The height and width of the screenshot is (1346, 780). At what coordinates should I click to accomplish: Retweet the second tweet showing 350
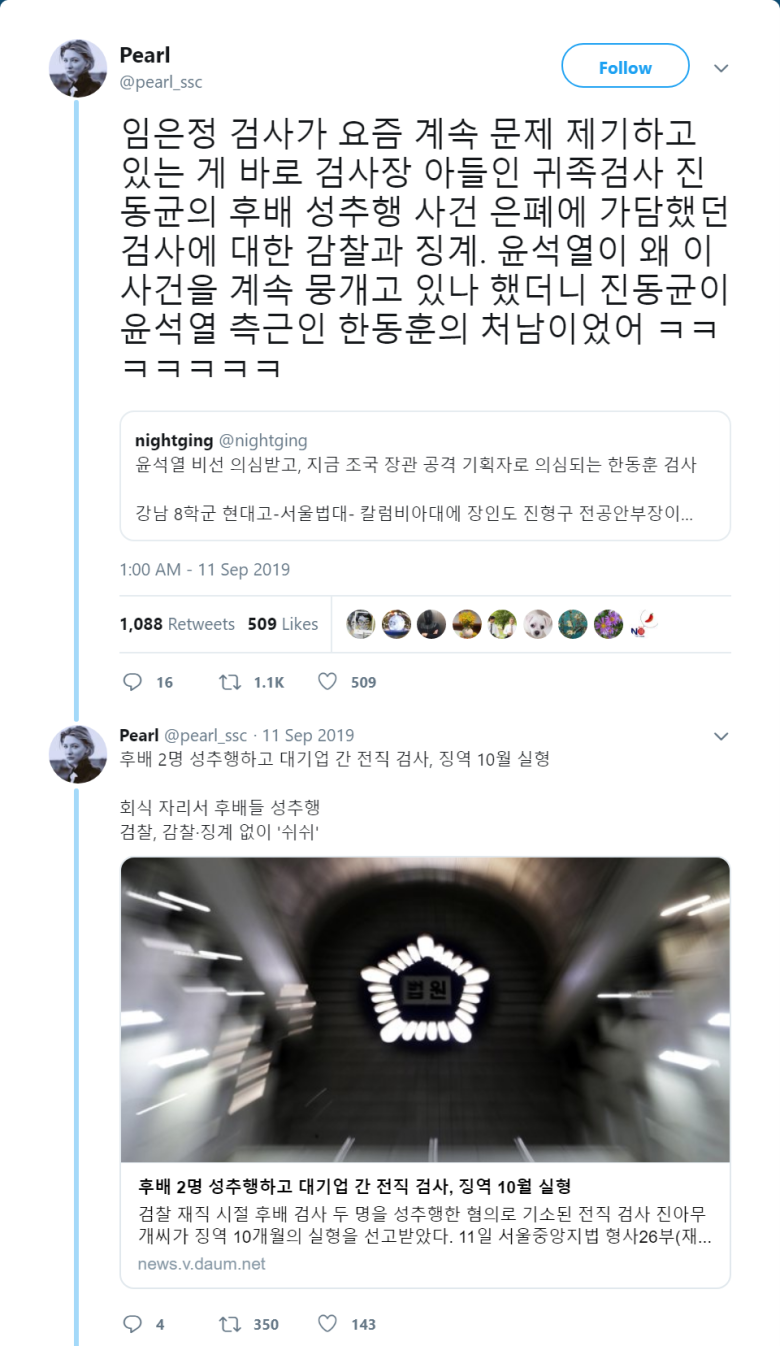coord(230,1324)
